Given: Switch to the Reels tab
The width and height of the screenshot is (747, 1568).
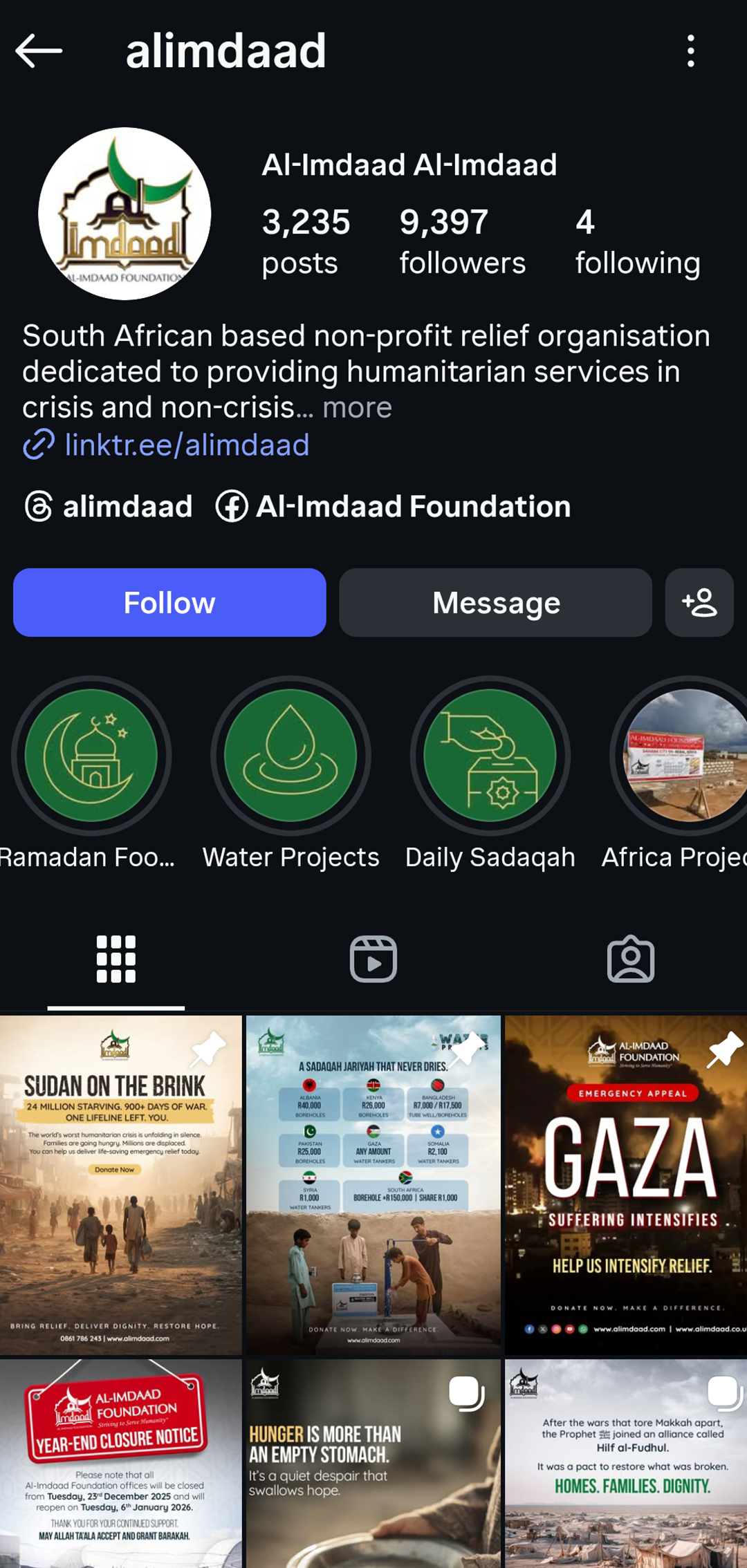Looking at the screenshot, I should [373, 959].
